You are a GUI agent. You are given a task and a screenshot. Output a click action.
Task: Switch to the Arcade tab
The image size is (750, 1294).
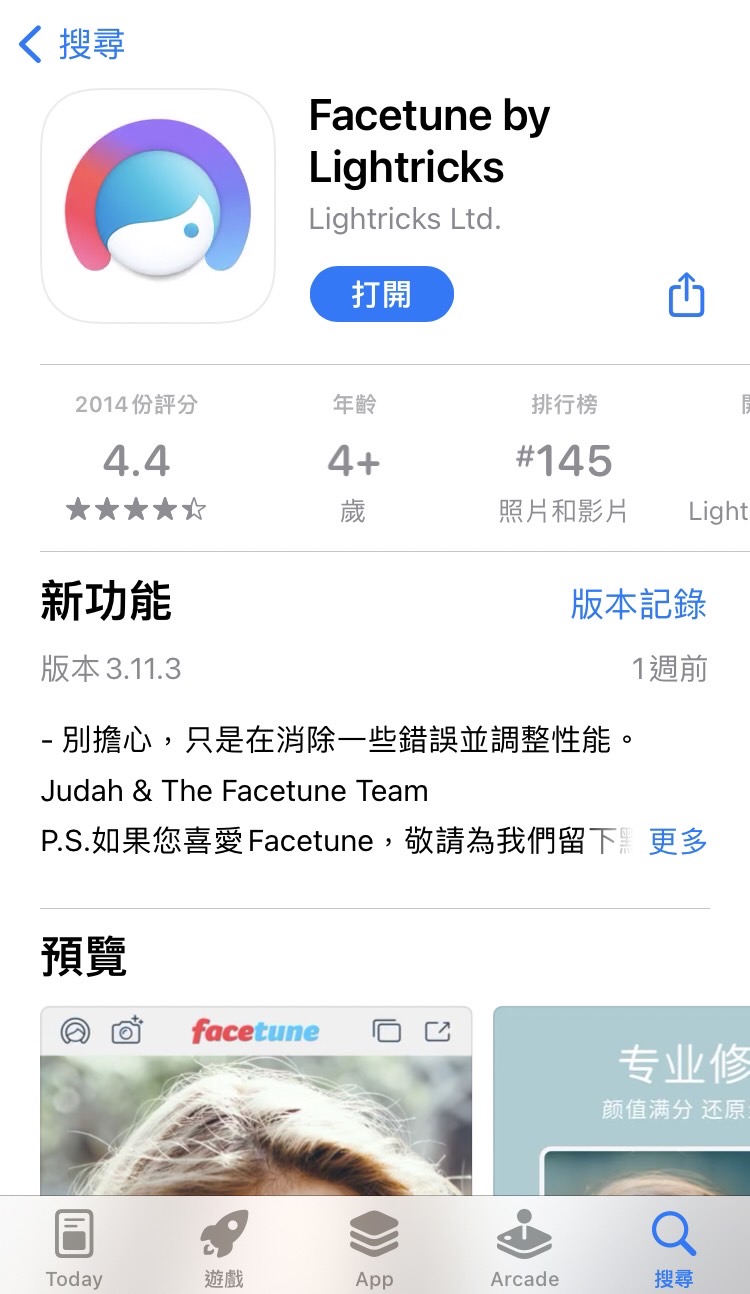coord(524,1248)
